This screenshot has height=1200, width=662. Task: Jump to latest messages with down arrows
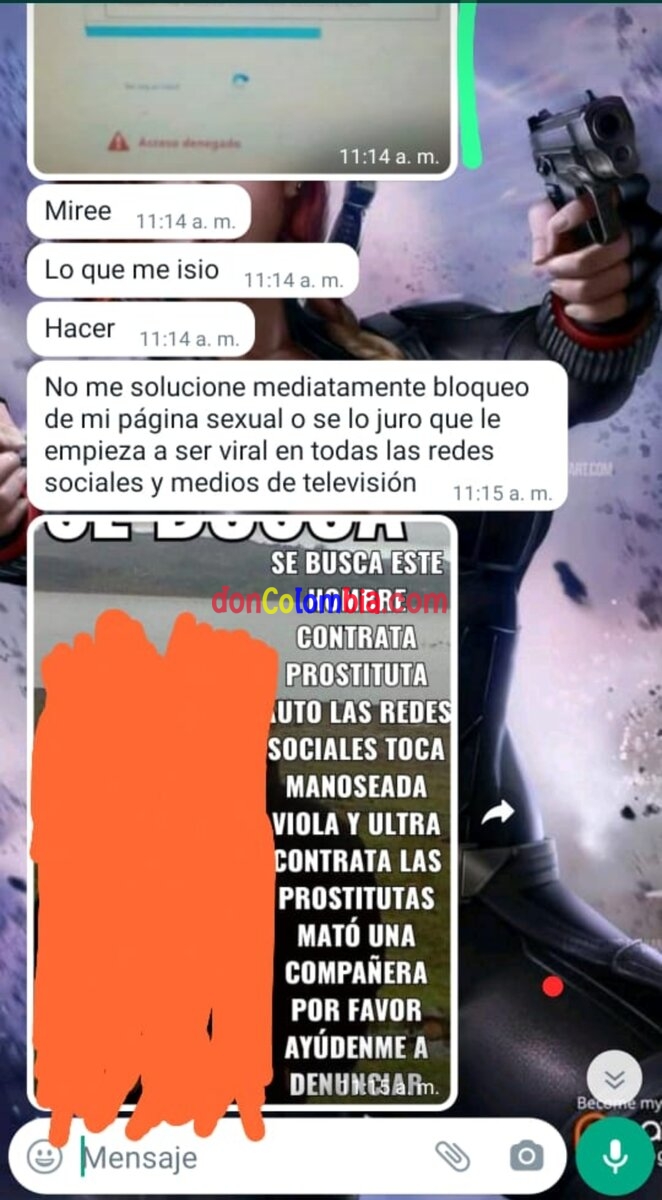tap(615, 1078)
